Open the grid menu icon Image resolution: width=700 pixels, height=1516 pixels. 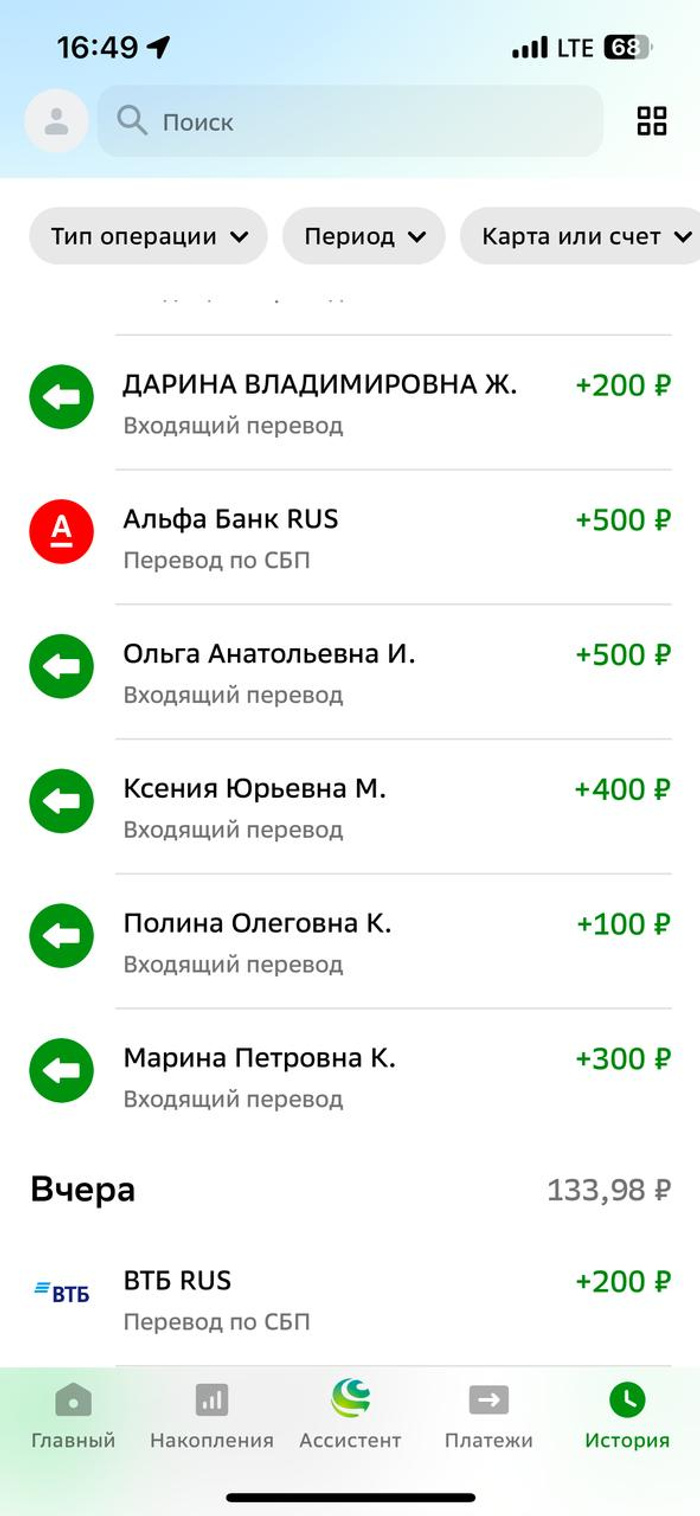click(x=651, y=121)
